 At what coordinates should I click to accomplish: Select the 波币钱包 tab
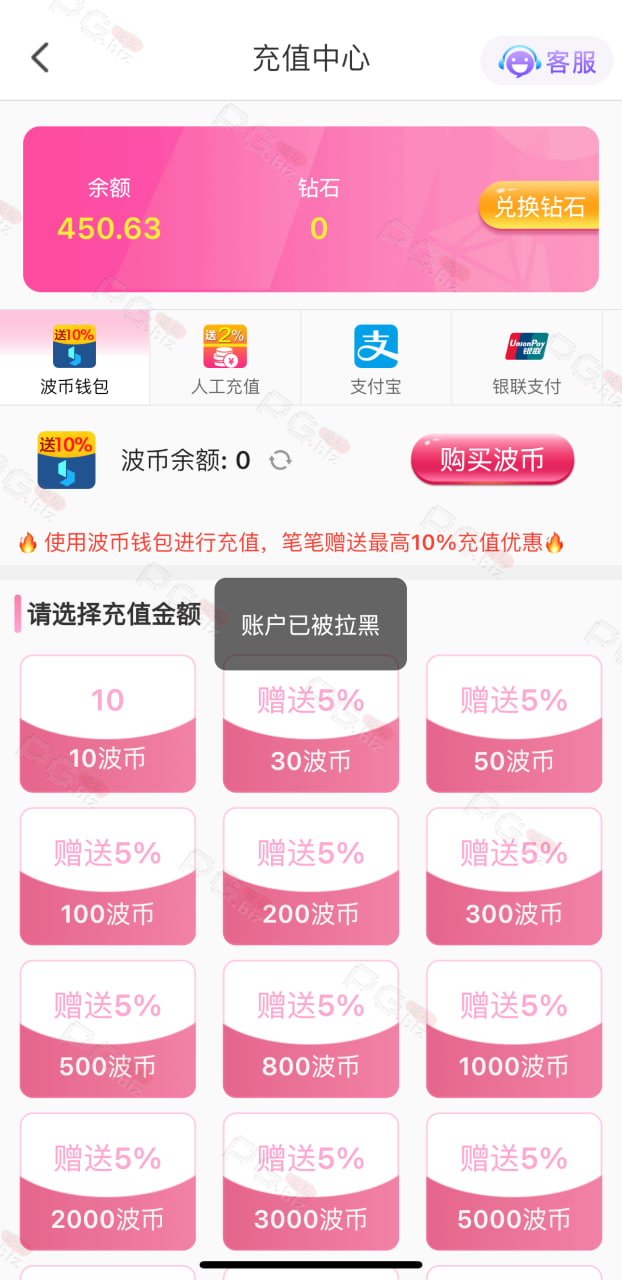tap(74, 358)
